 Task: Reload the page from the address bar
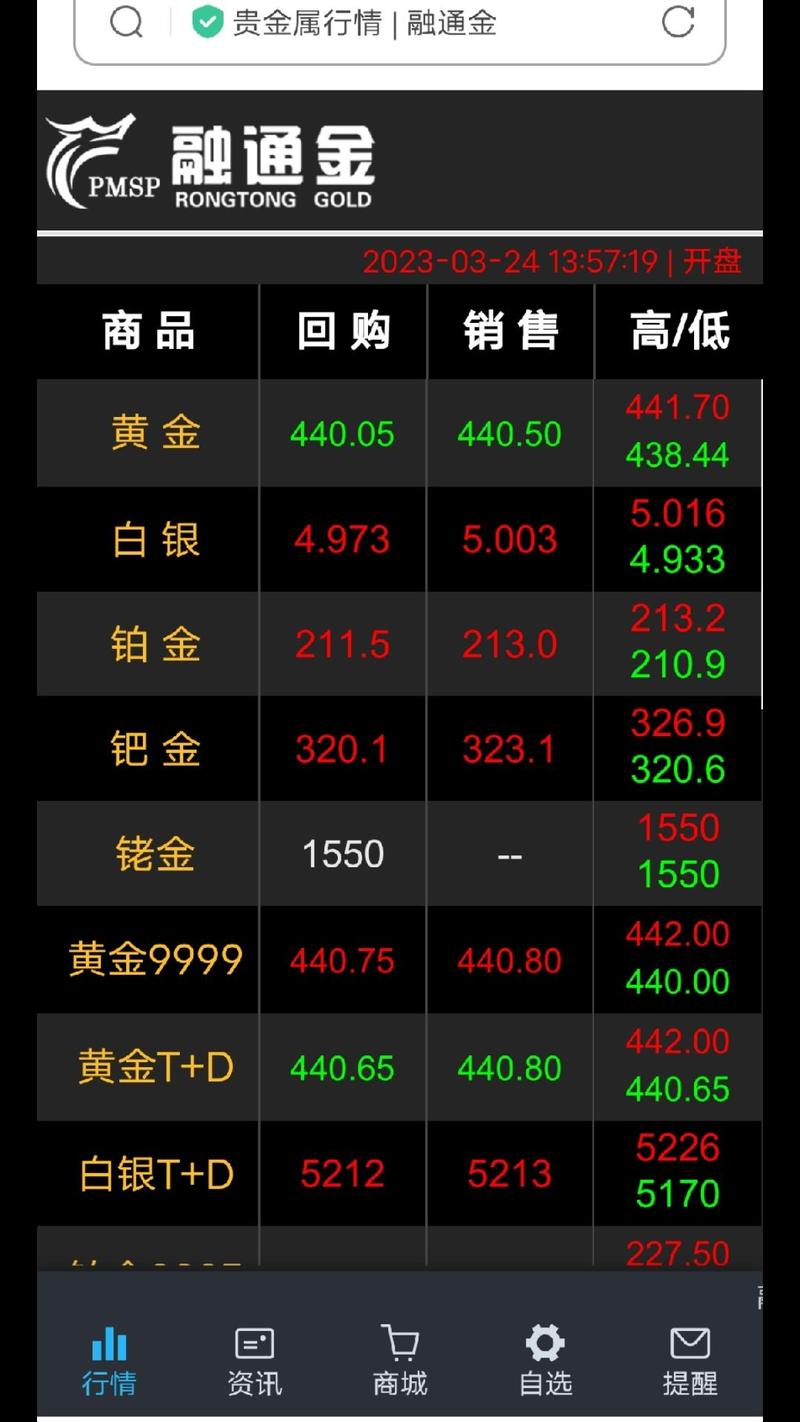click(678, 22)
